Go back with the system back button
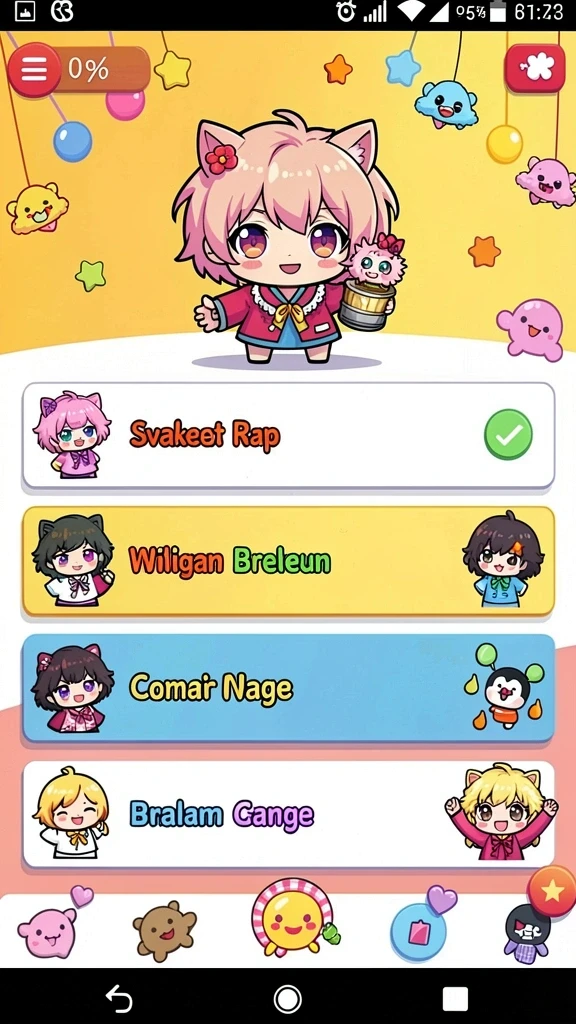The height and width of the screenshot is (1024, 576). [120, 999]
